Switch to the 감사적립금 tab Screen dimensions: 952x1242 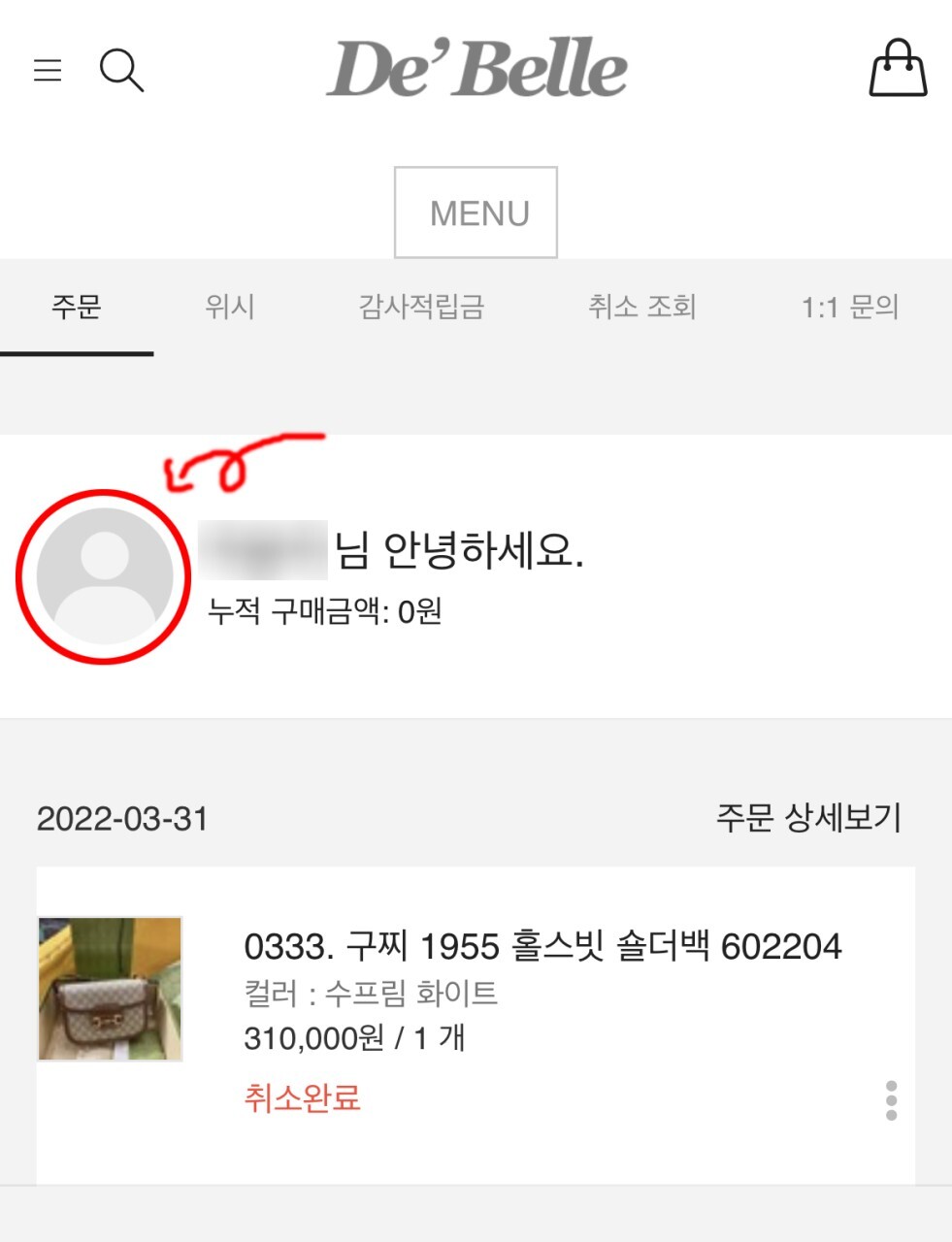[421, 308]
